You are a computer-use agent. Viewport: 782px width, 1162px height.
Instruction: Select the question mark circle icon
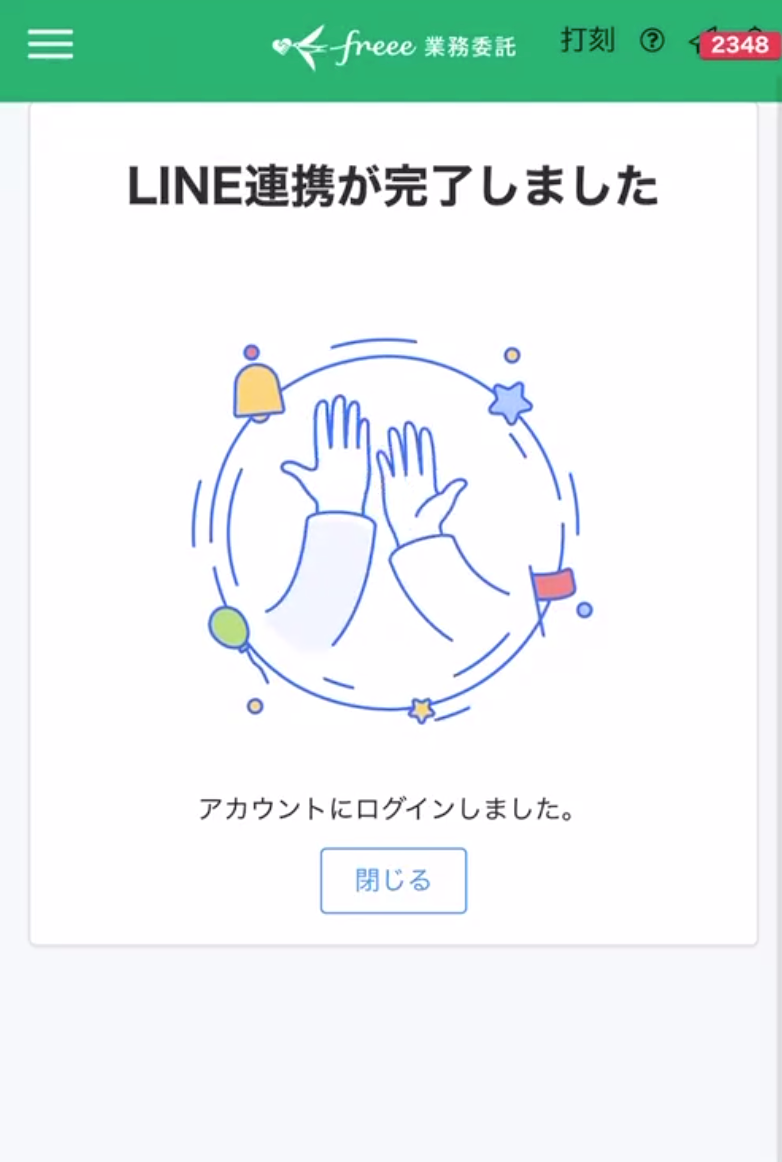[x=651, y=42]
